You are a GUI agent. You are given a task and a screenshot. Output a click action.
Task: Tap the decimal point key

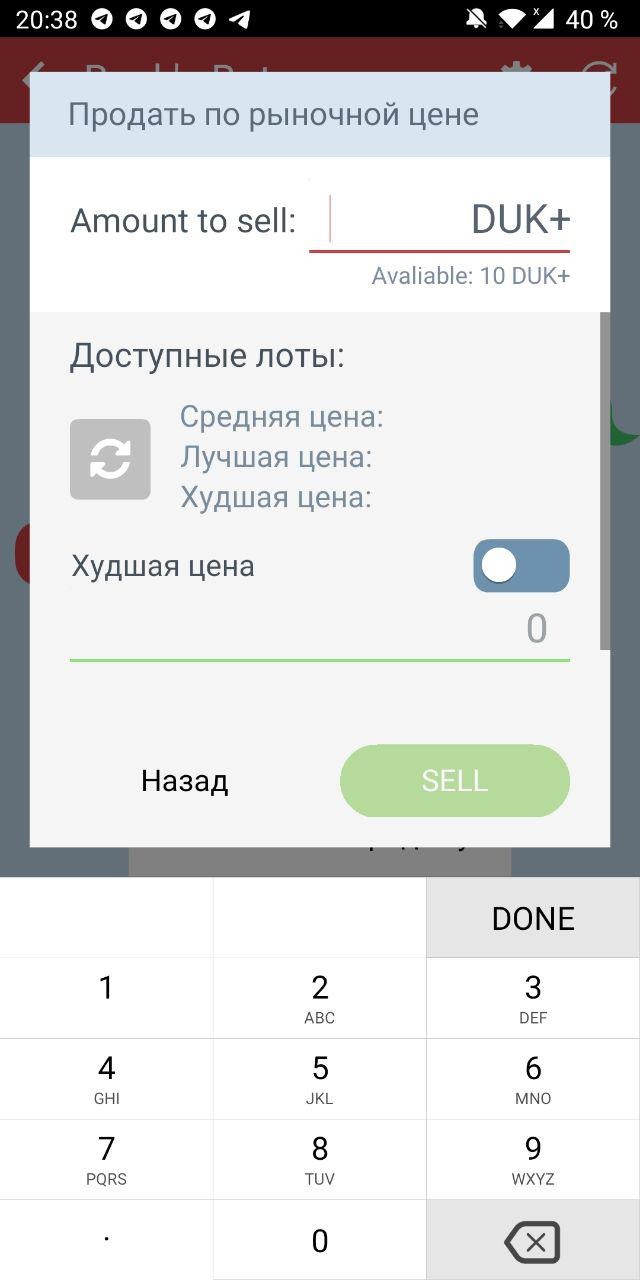[x=106, y=1241]
